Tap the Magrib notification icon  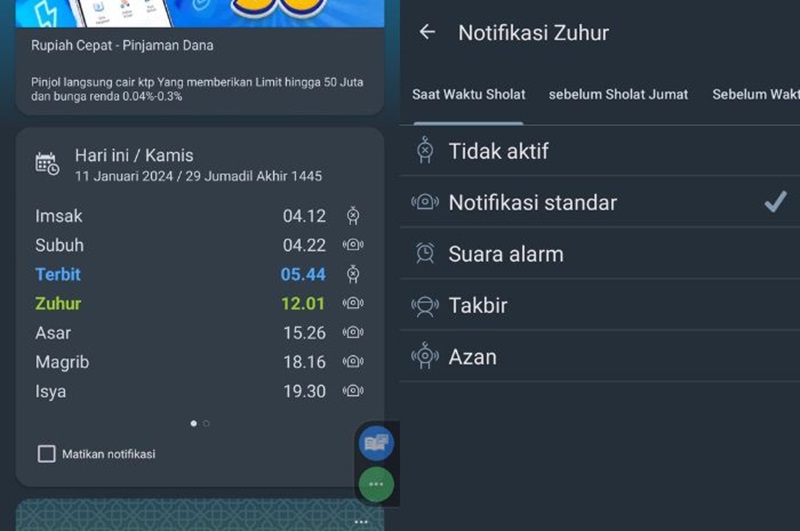point(352,362)
